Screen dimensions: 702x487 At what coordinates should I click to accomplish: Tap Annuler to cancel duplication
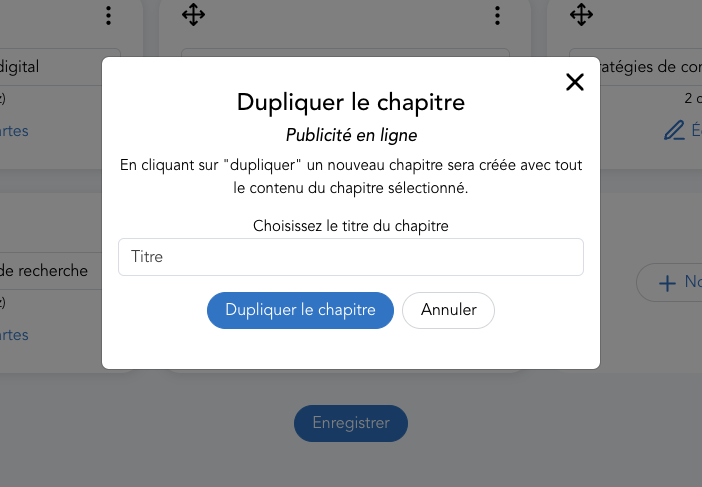click(x=448, y=310)
